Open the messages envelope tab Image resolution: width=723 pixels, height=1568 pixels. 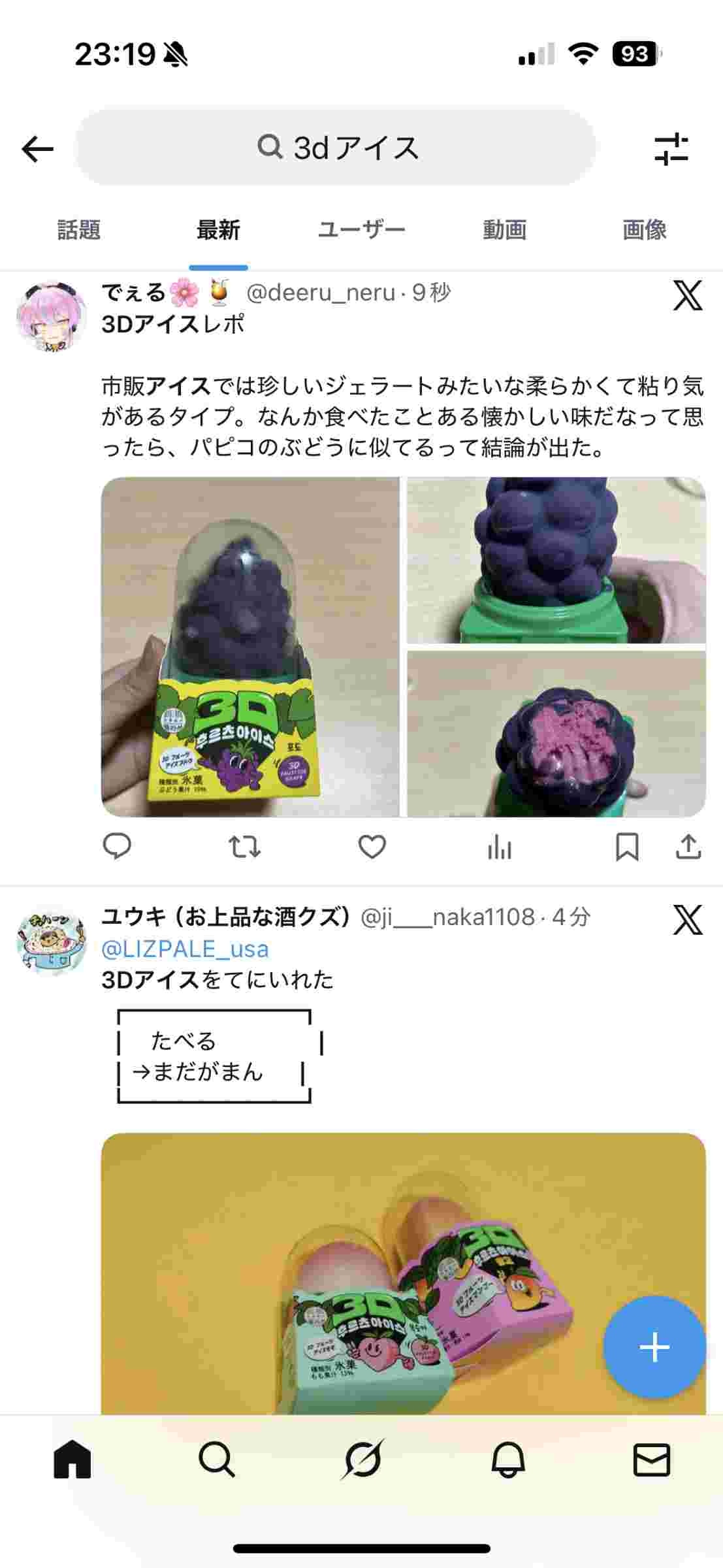[652, 1460]
